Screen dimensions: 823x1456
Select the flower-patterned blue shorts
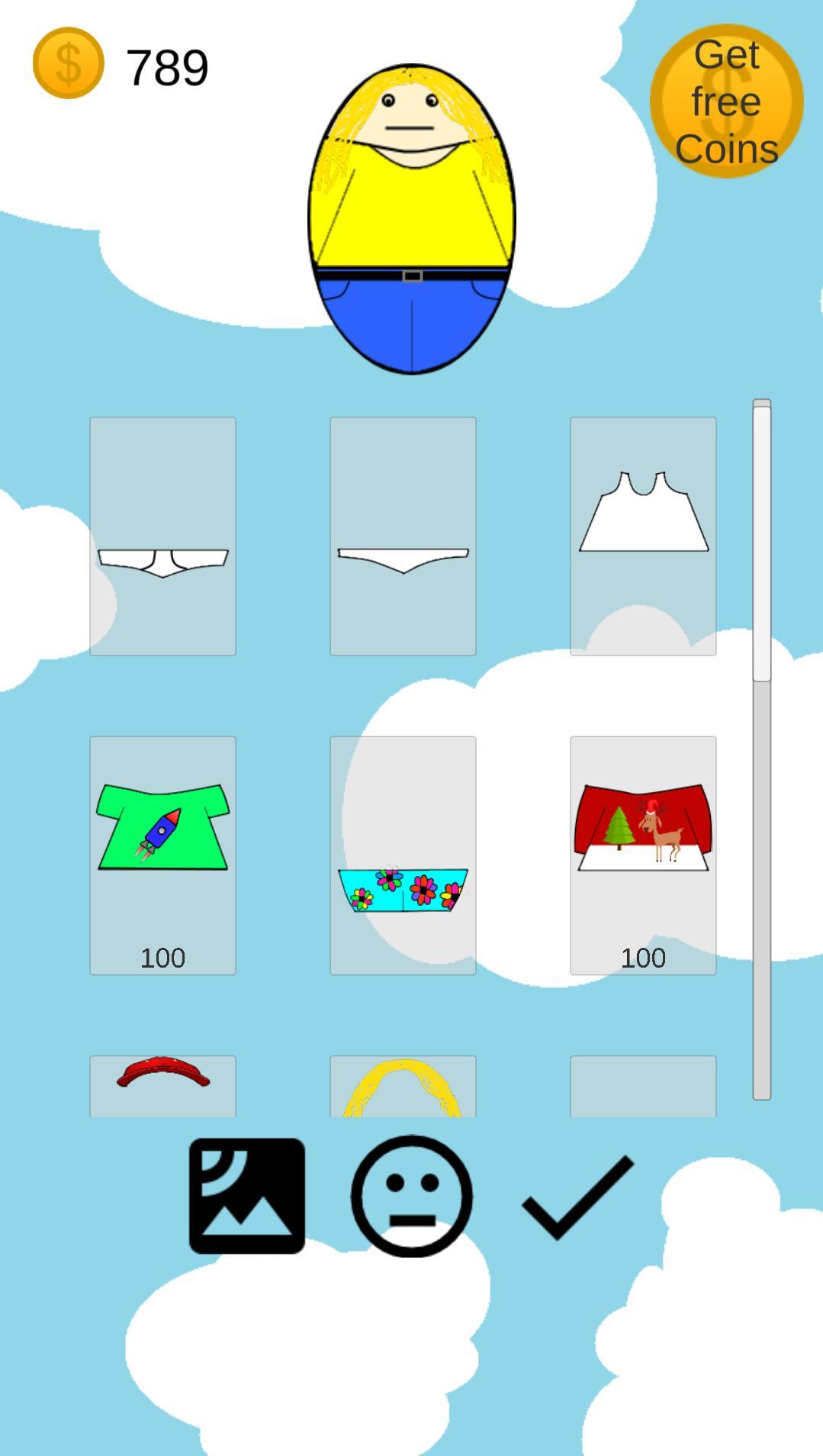pos(403,855)
